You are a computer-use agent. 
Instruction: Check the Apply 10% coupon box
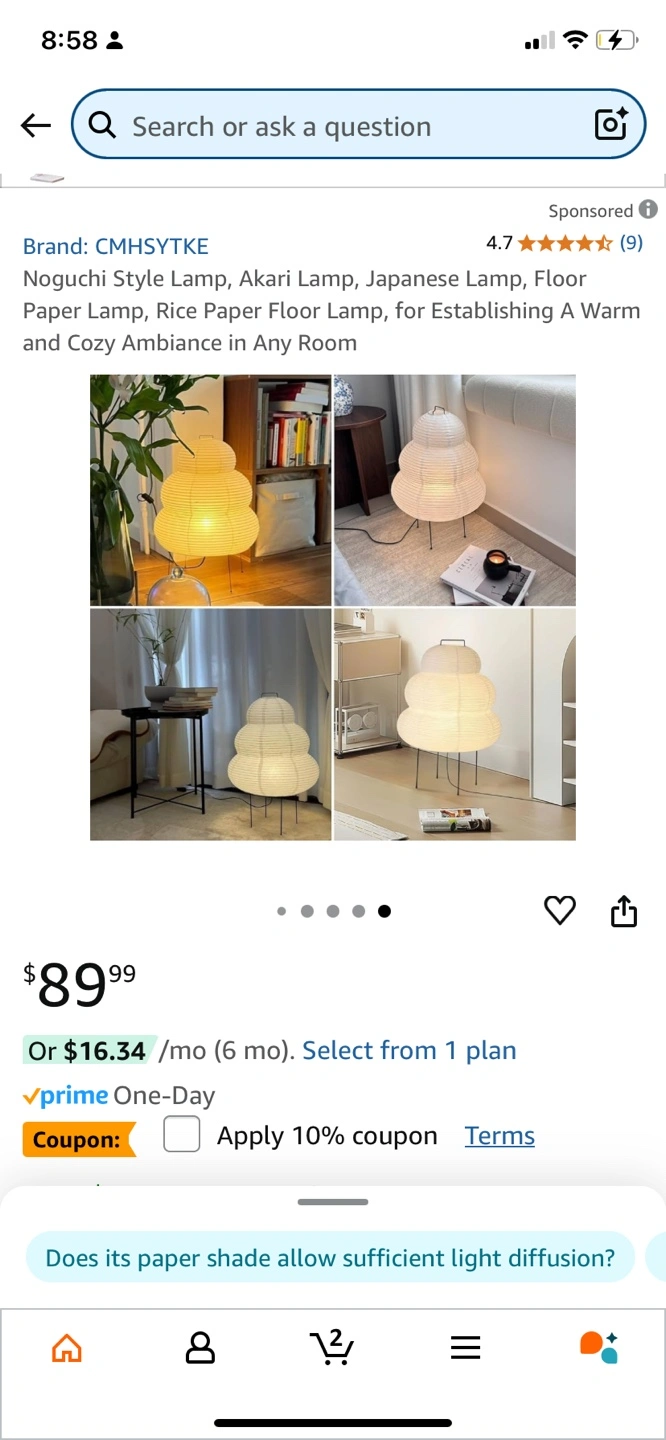[x=182, y=1135]
